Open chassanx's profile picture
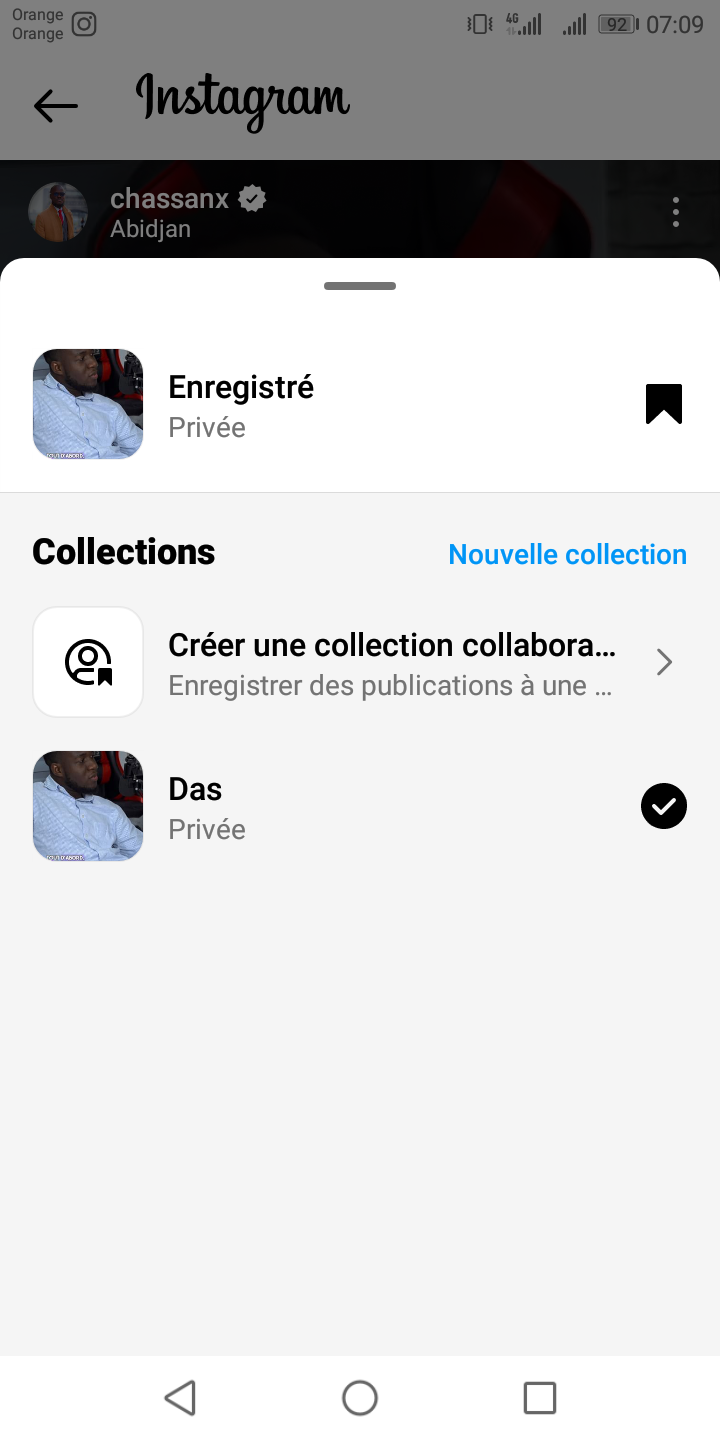 tap(58, 212)
